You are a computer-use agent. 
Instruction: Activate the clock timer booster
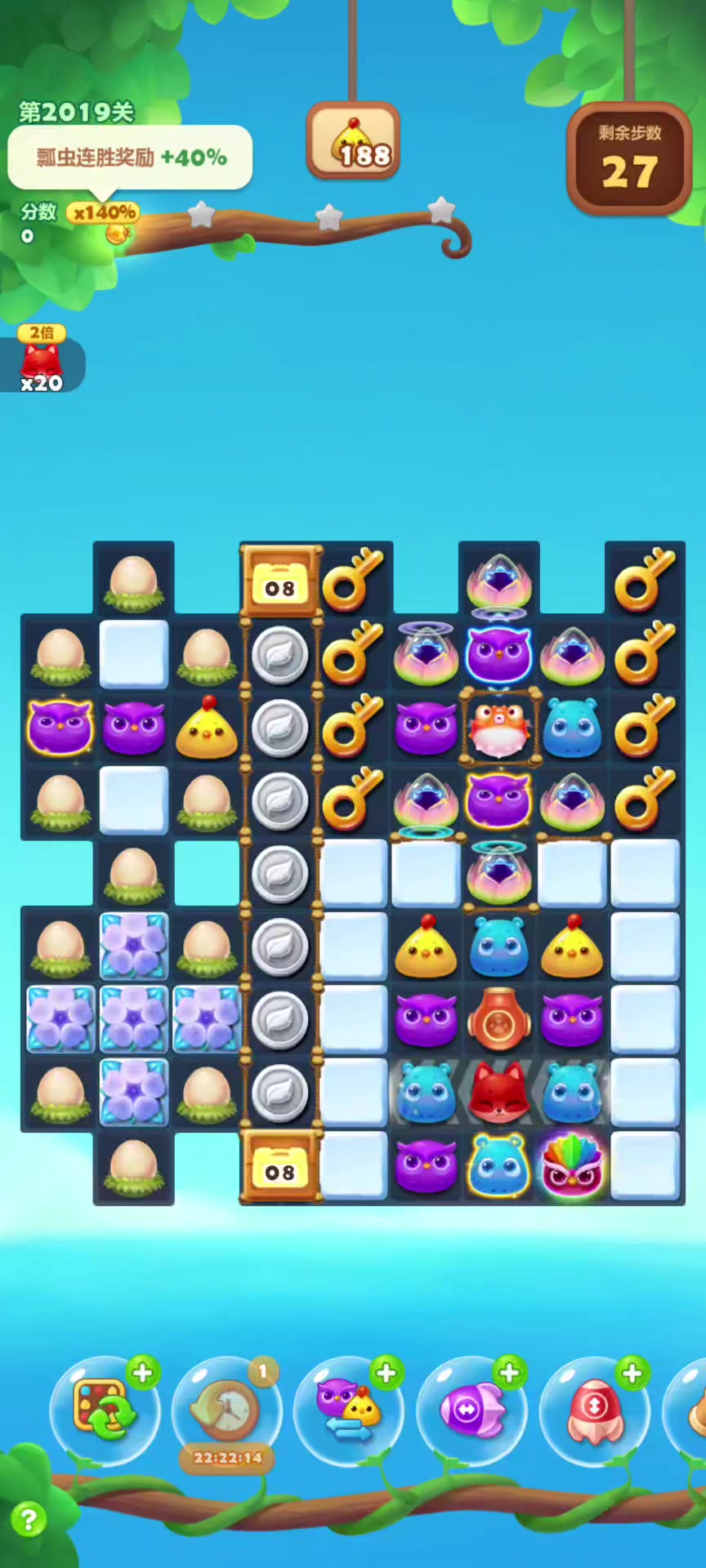pyautogui.click(x=226, y=1409)
